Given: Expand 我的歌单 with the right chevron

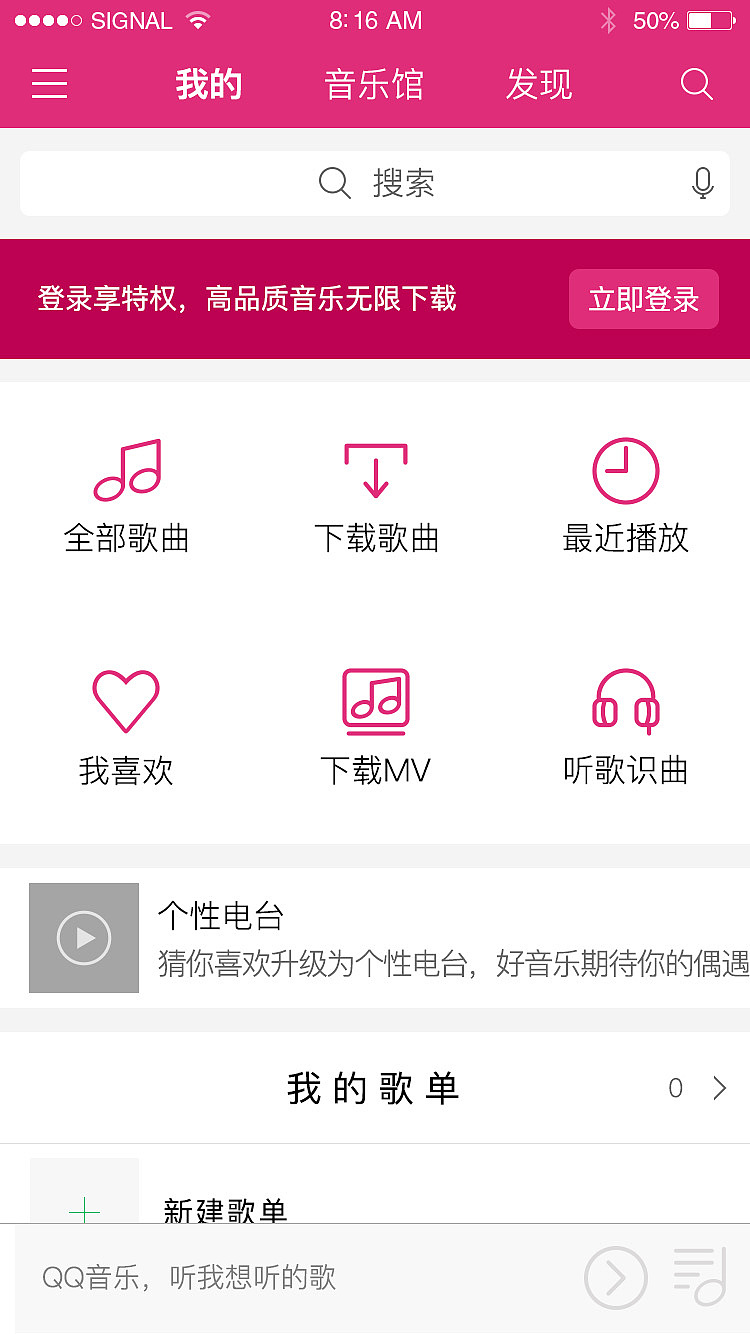Looking at the screenshot, I should (x=722, y=1089).
